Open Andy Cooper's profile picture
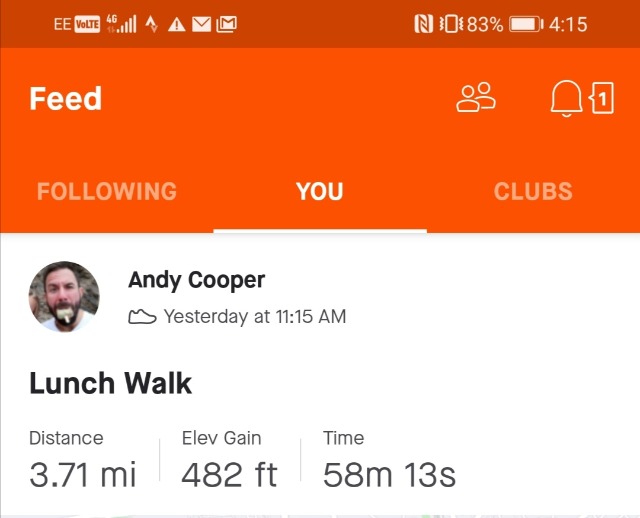The height and width of the screenshot is (518, 640). pyautogui.click(x=64, y=297)
